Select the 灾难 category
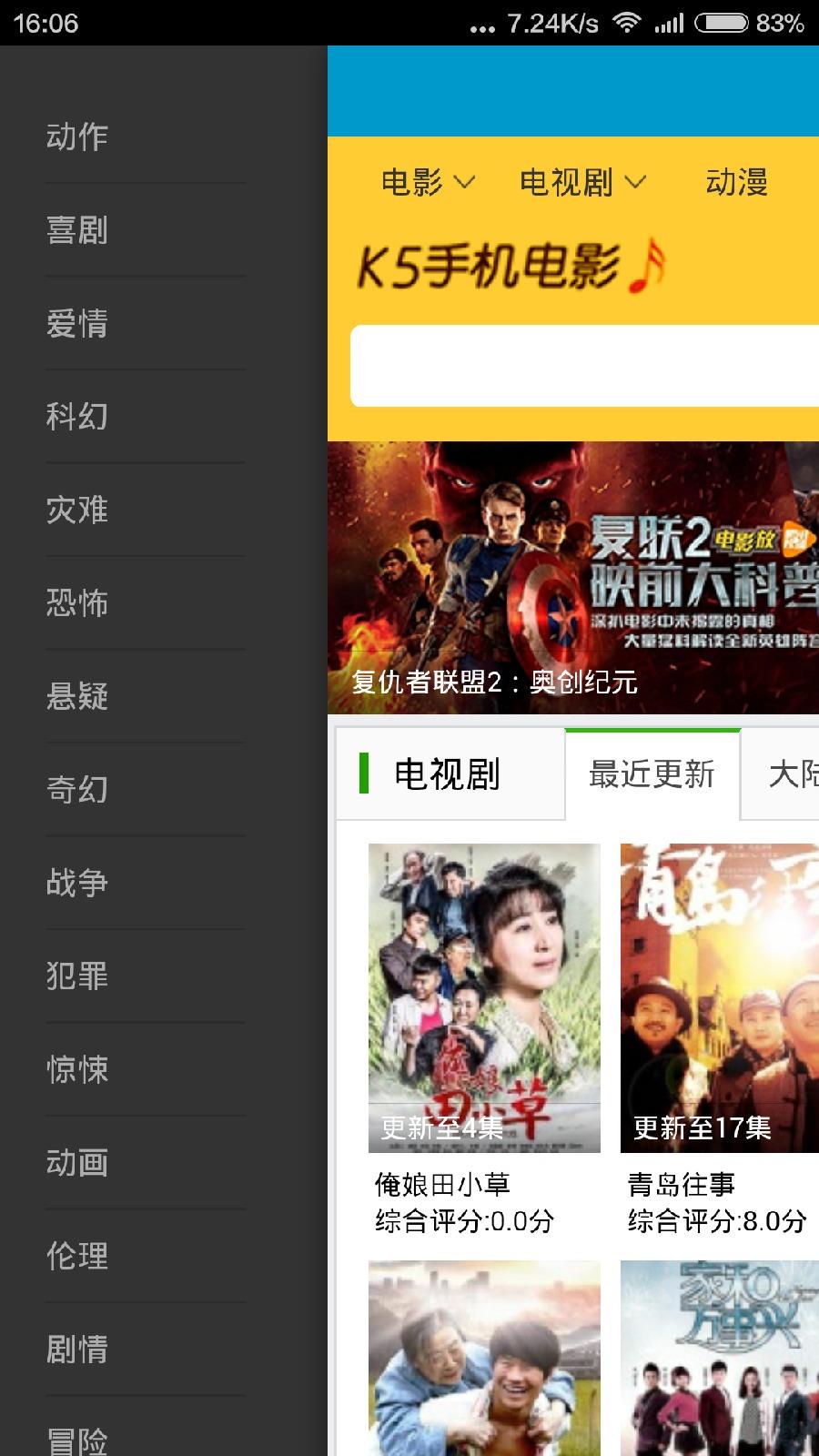The width and height of the screenshot is (819, 1456). [77, 510]
